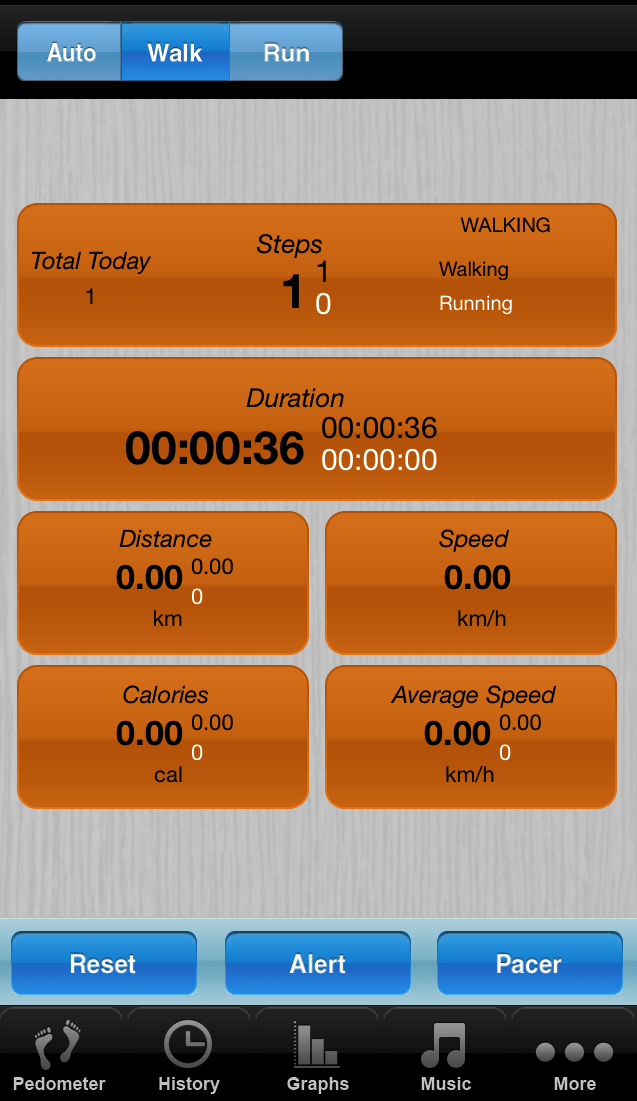Switch to Auto mode
The image size is (637, 1101).
point(70,52)
